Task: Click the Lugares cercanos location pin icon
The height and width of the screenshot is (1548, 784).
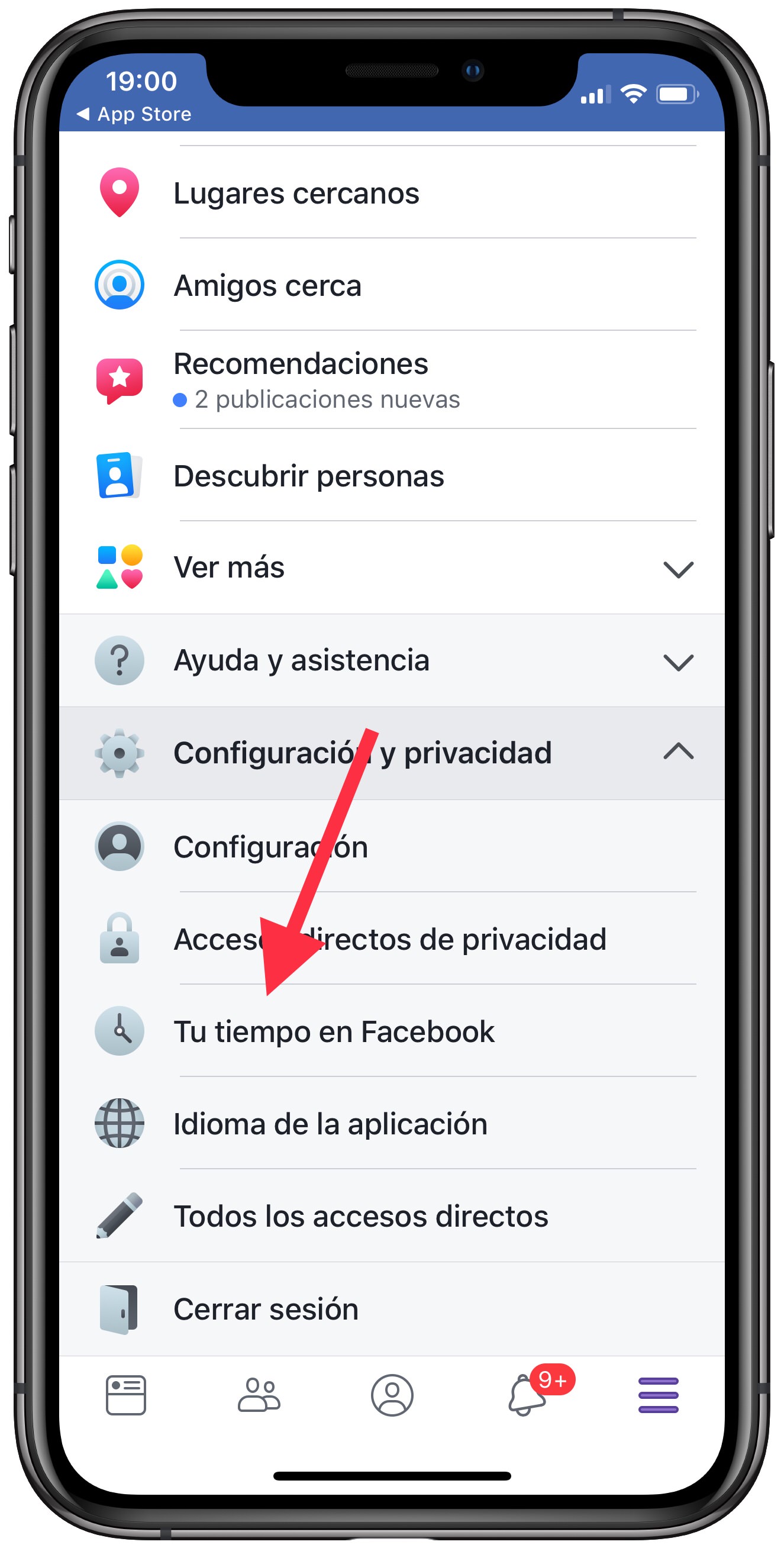Action: [120, 193]
